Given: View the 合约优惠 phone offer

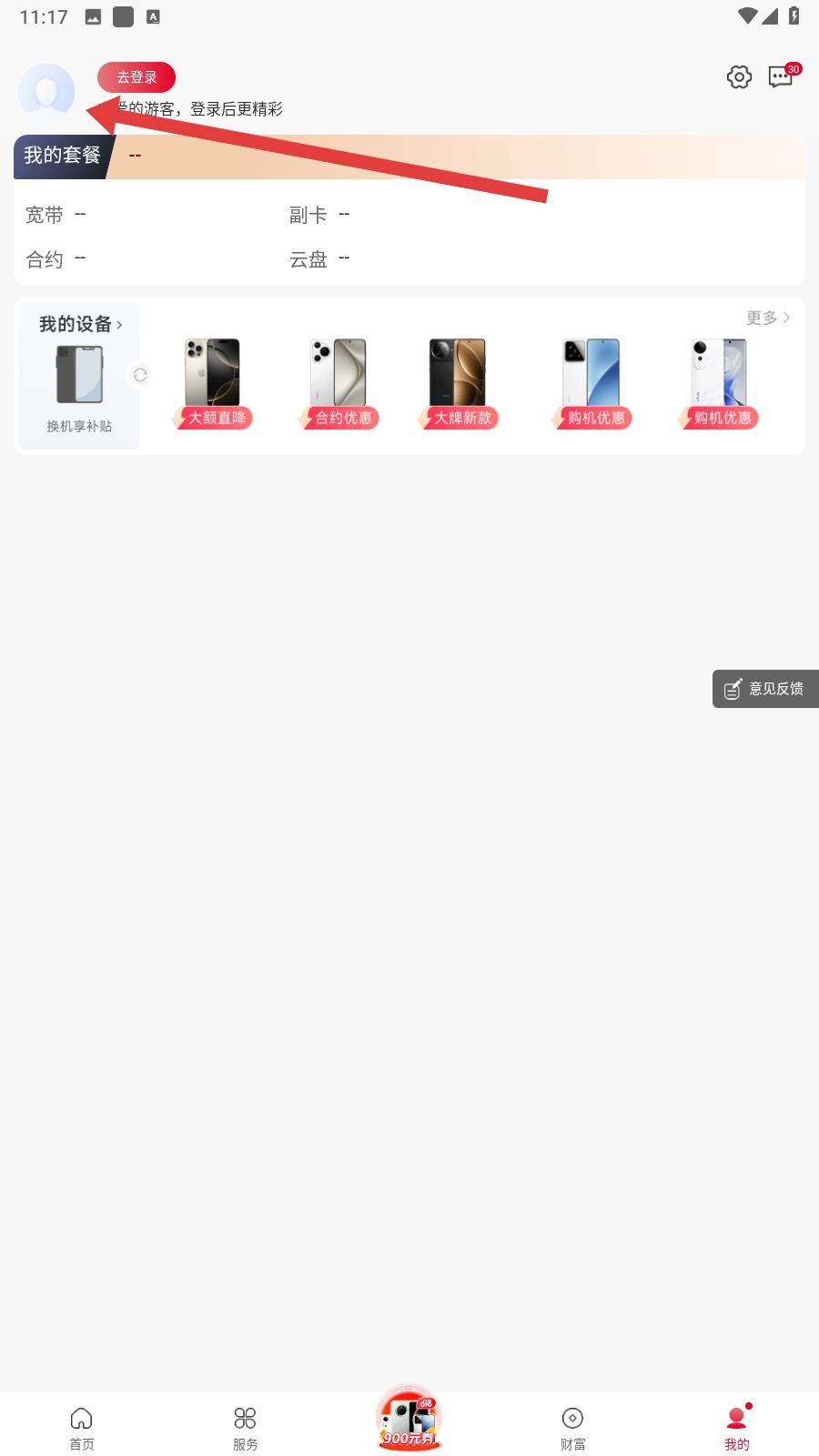Looking at the screenshot, I should 339,384.
